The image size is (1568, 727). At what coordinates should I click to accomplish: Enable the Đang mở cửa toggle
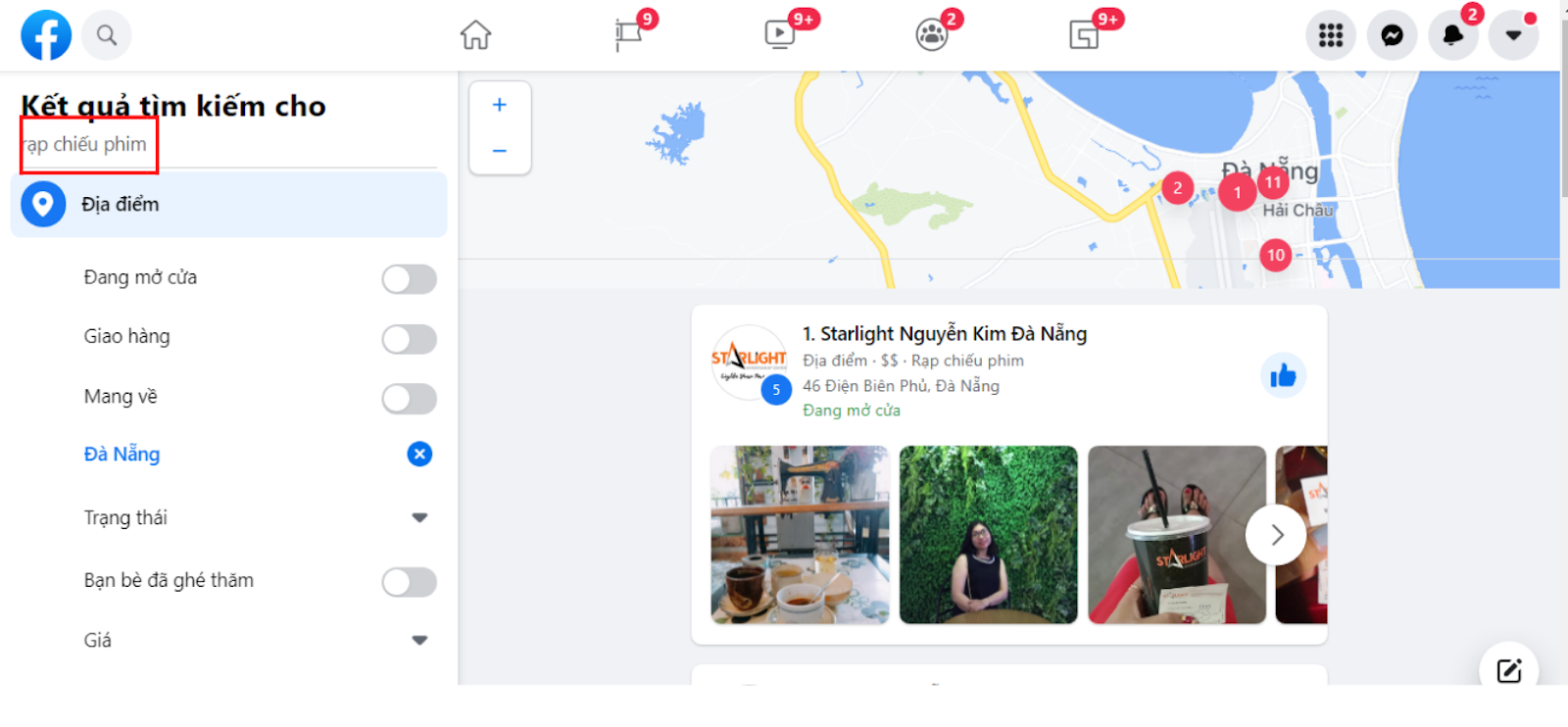tap(409, 279)
